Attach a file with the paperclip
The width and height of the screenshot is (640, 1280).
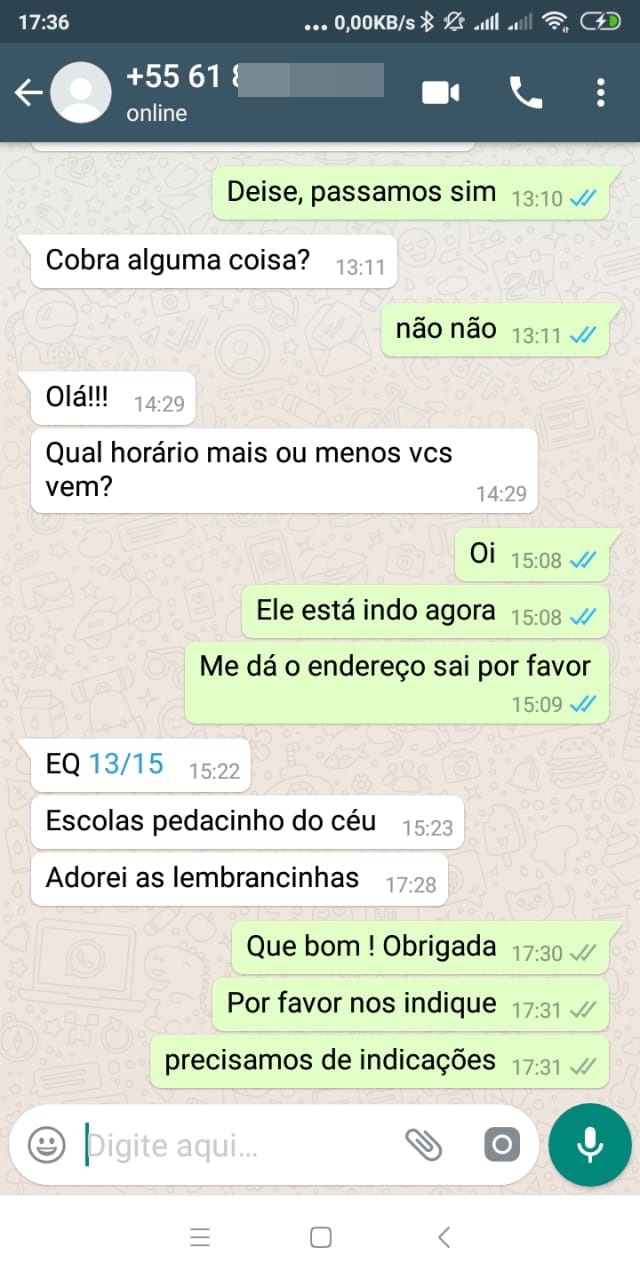(424, 1145)
